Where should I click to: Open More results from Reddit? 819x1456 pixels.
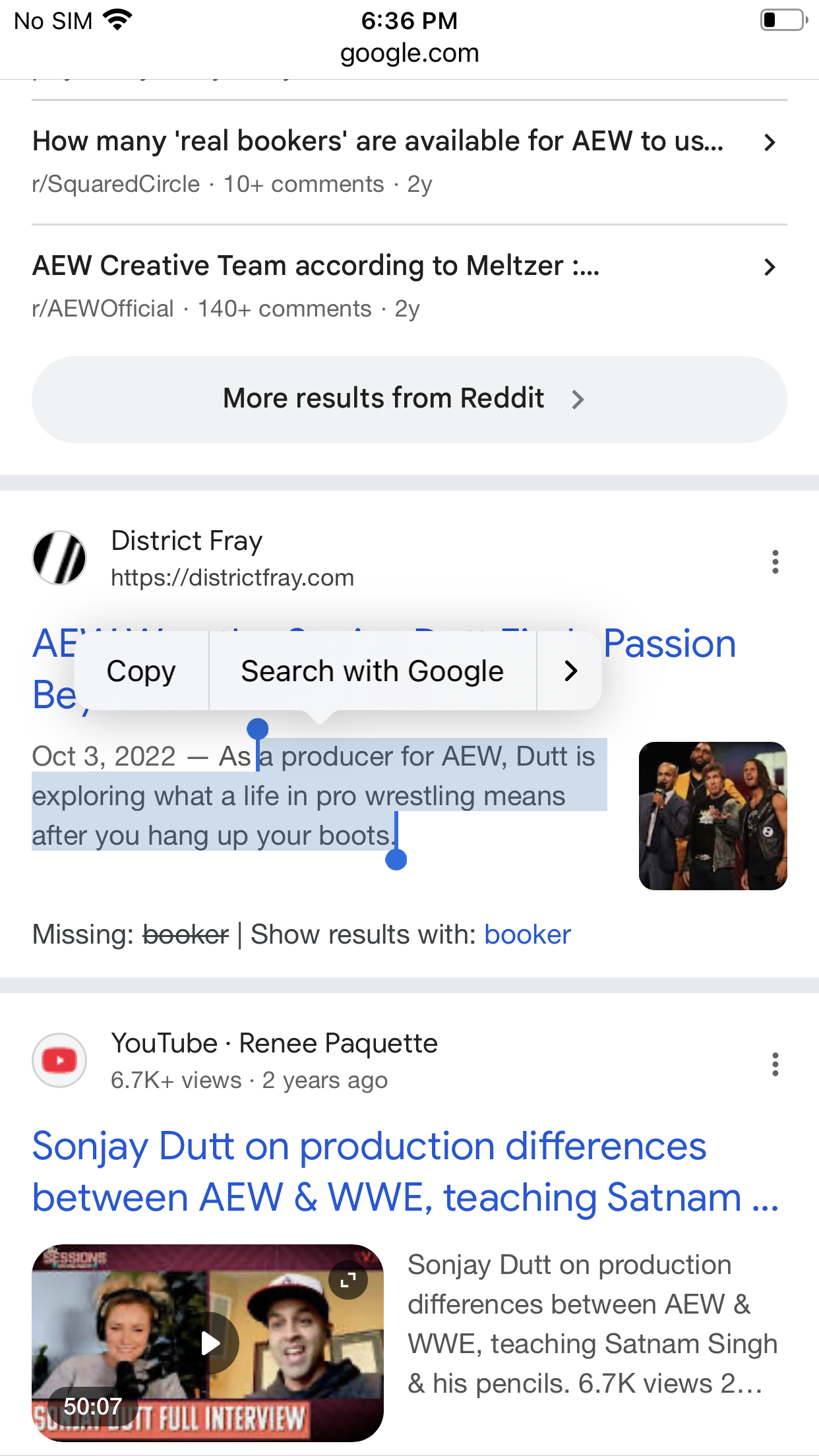(409, 400)
